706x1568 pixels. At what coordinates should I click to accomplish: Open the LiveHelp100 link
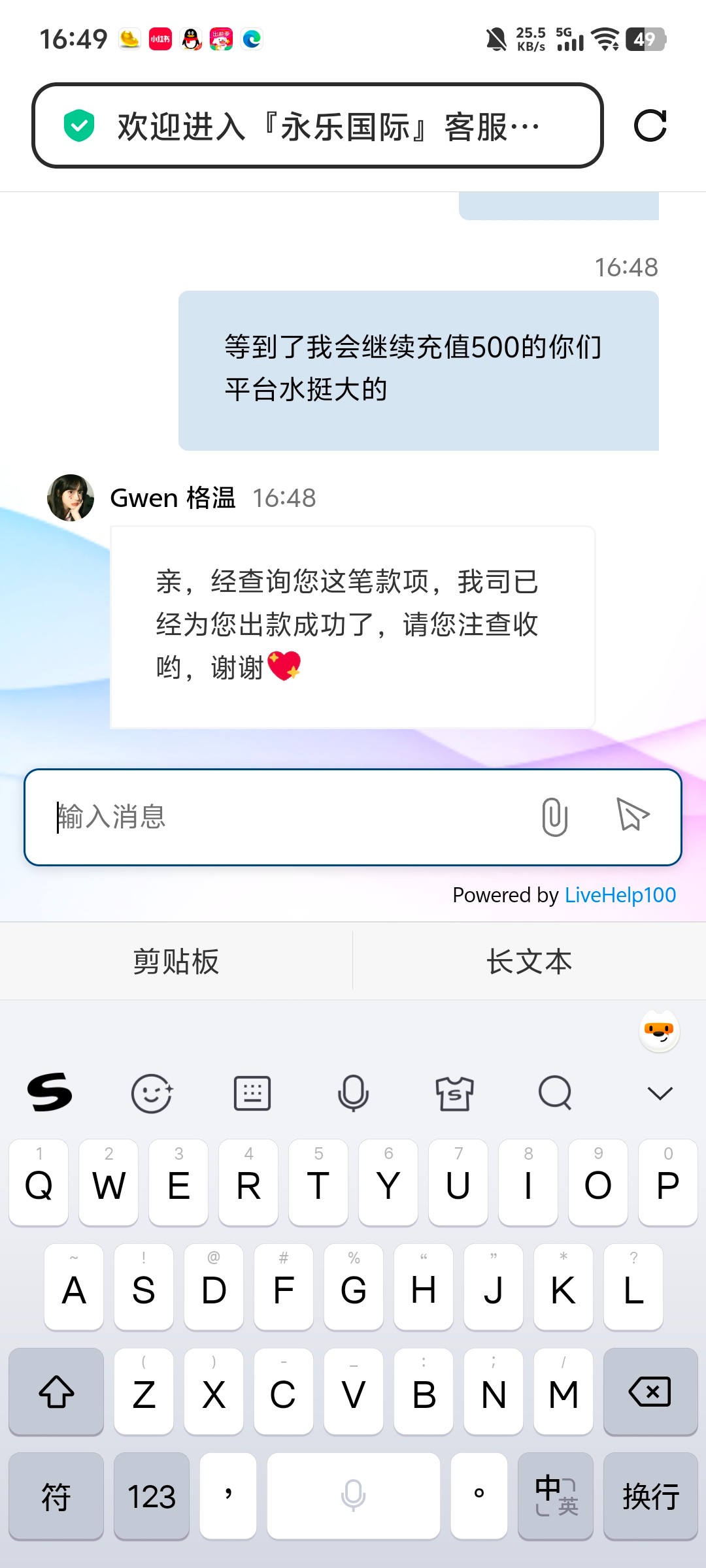[x=620, y=895]
